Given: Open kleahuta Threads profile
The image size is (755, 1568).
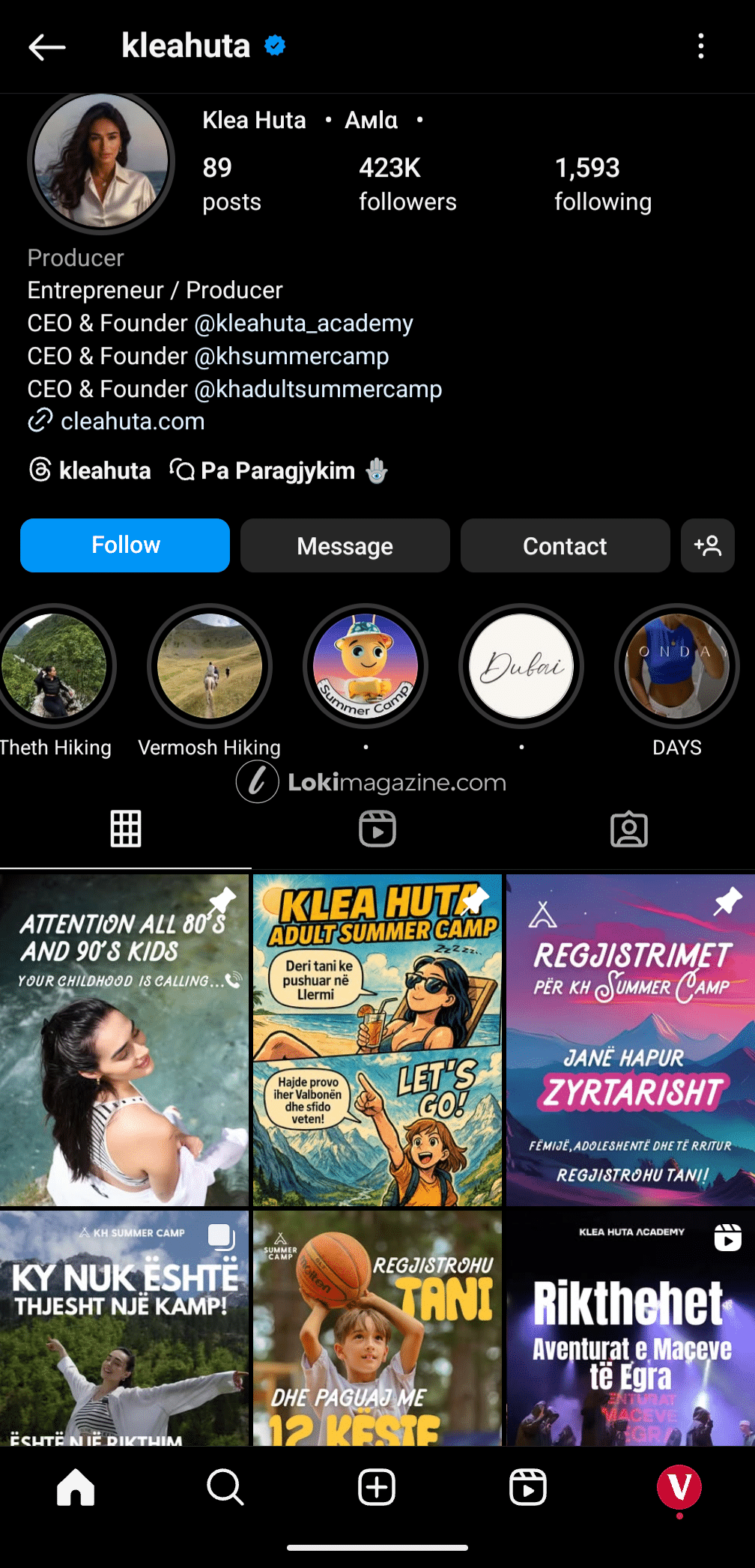Looking at the screenshot, I should click(x=90, y=470).
